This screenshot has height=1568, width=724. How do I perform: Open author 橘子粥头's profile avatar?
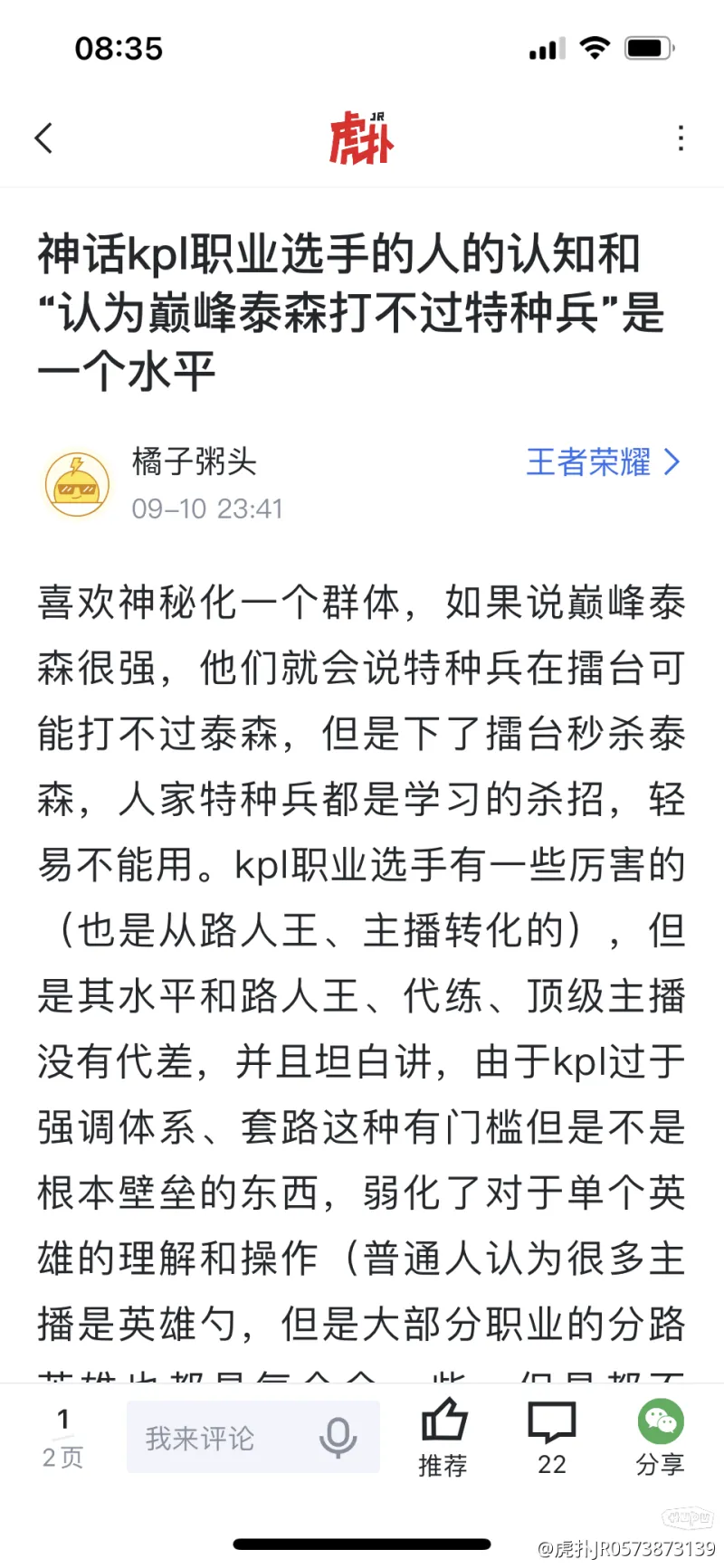point(77,485)
